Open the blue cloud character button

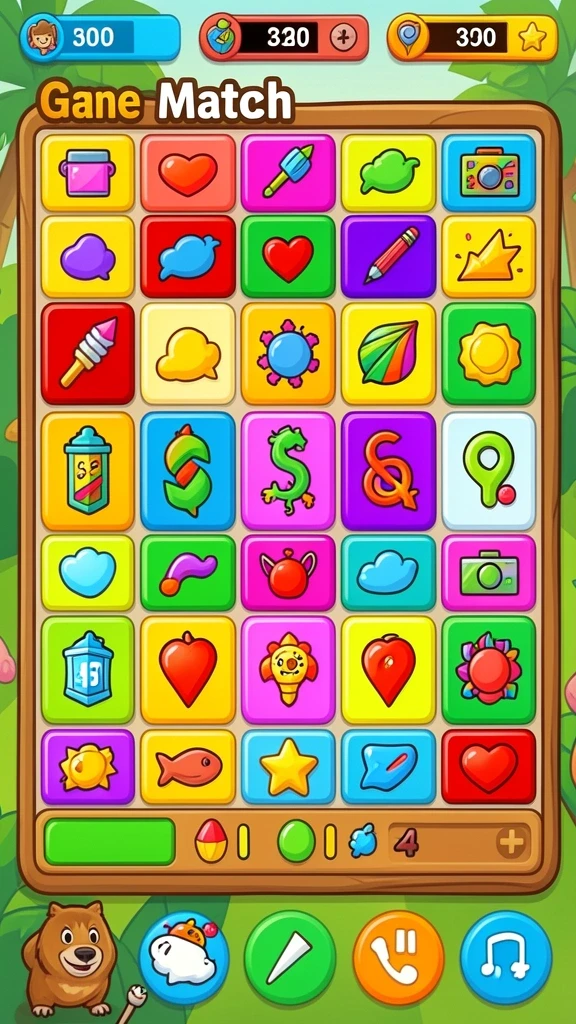pos(184,958)
